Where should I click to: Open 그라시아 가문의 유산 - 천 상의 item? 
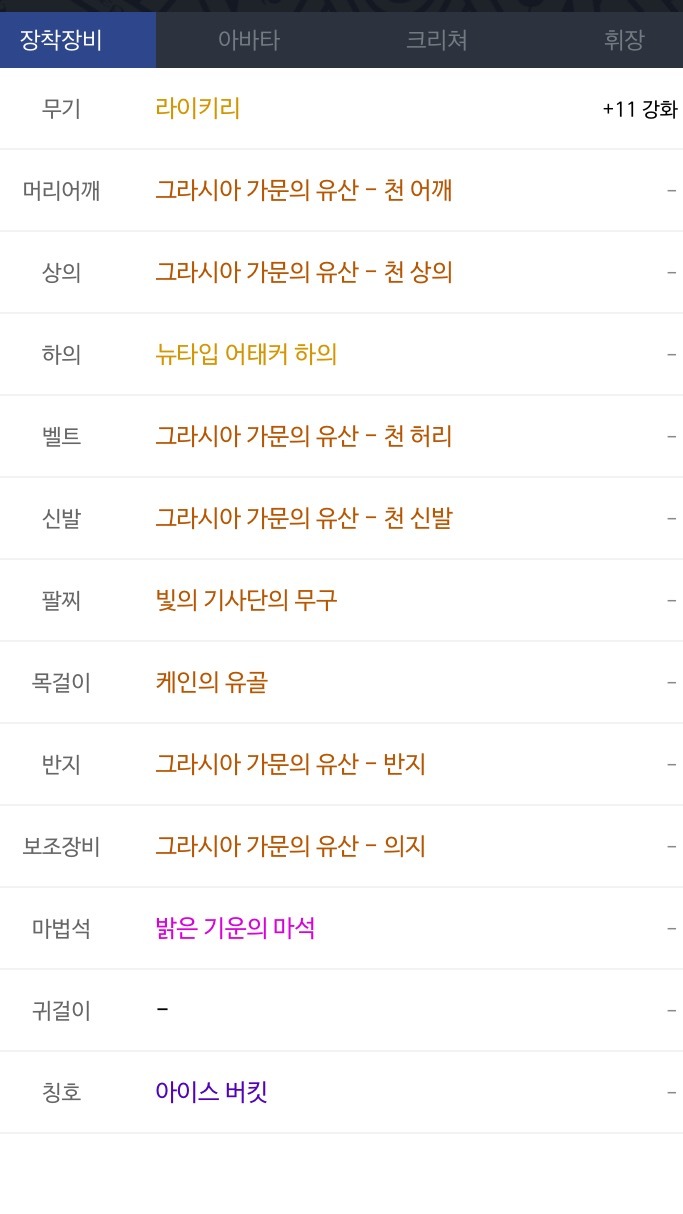pyautogui.click(x=304, y=272)
